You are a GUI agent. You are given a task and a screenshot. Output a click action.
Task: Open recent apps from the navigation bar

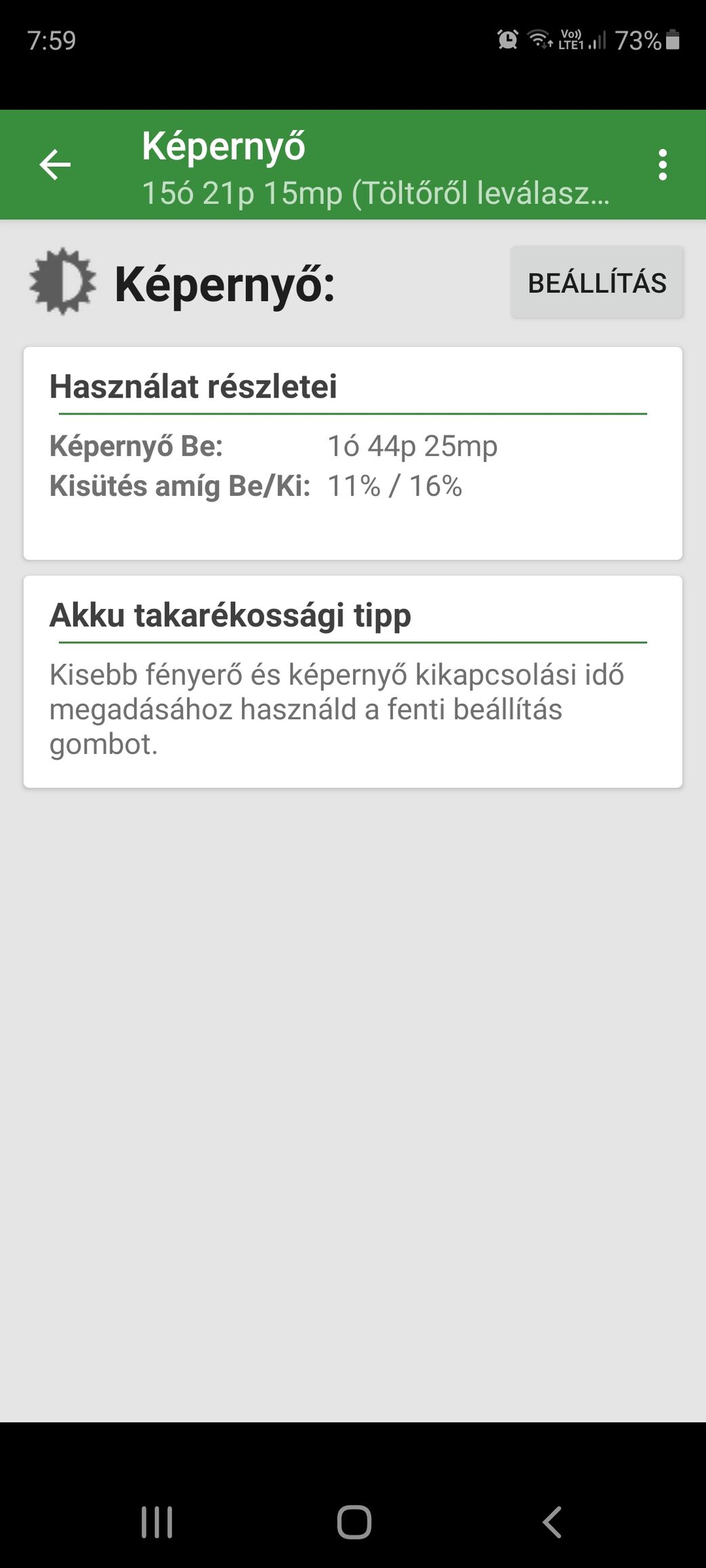click(157, 1522)
